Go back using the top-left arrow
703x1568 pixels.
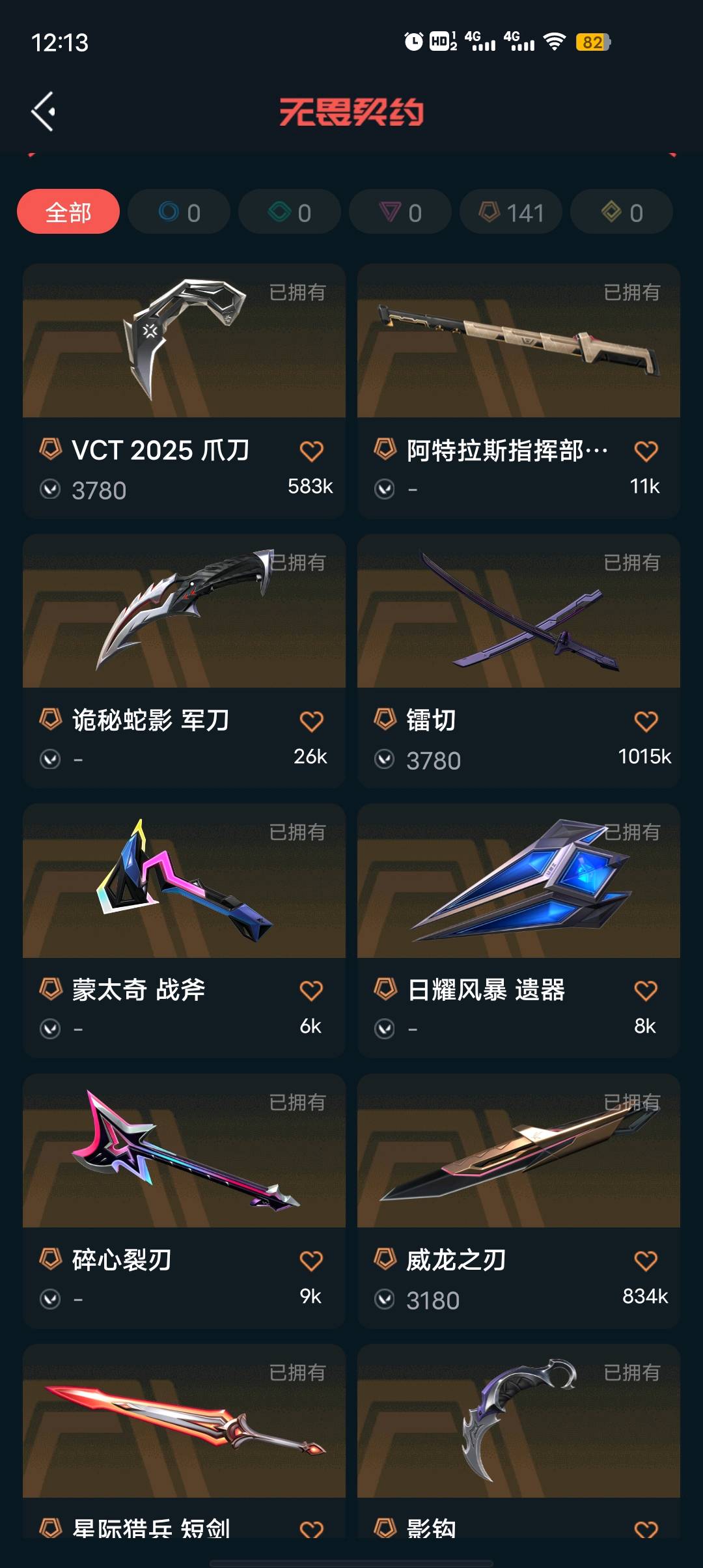point(43,111)
